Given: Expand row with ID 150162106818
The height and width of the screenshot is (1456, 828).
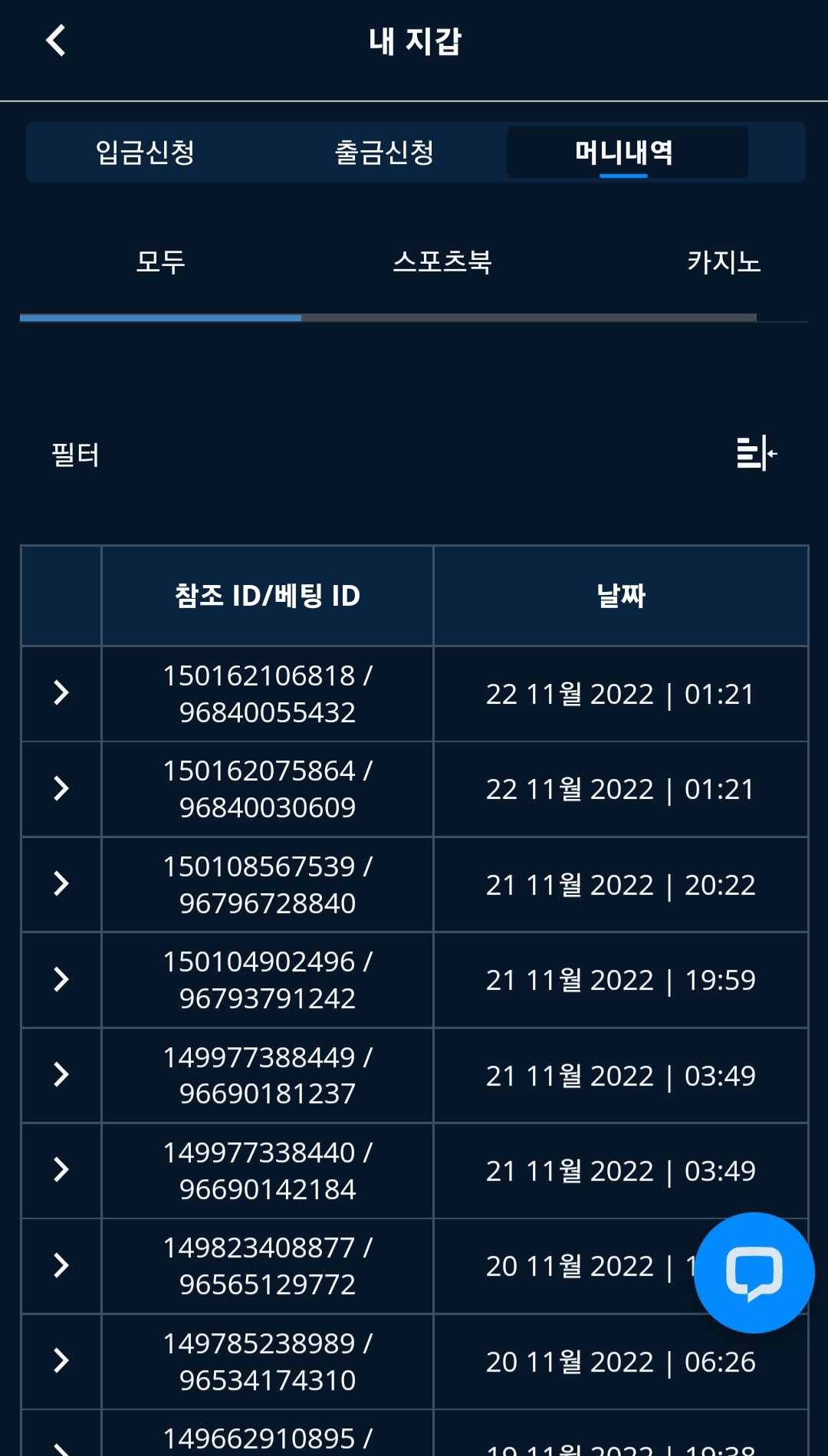Looking at the screenshot, I should tap(61, 693).
